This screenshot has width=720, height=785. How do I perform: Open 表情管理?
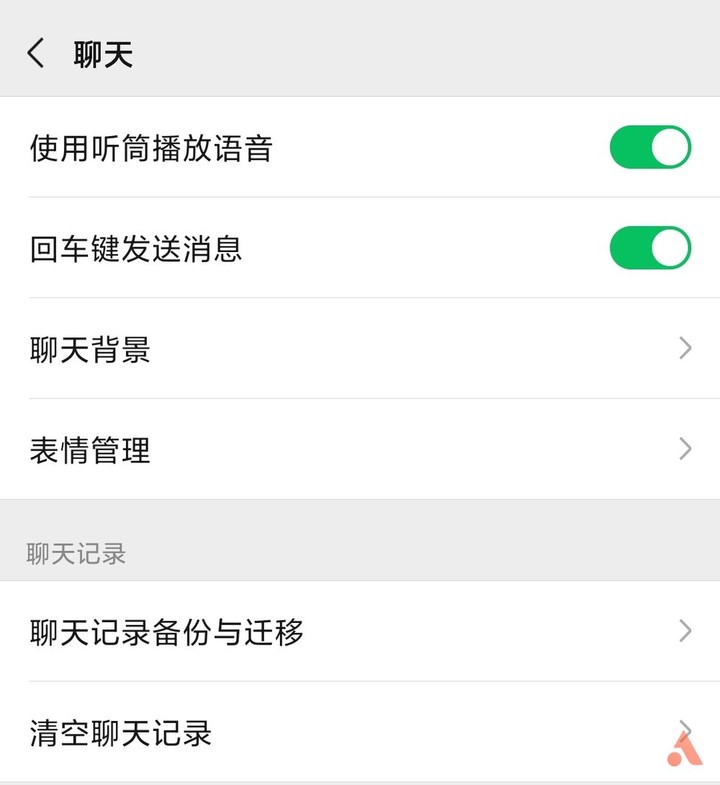pyautogui.click(x=360, y=449)
